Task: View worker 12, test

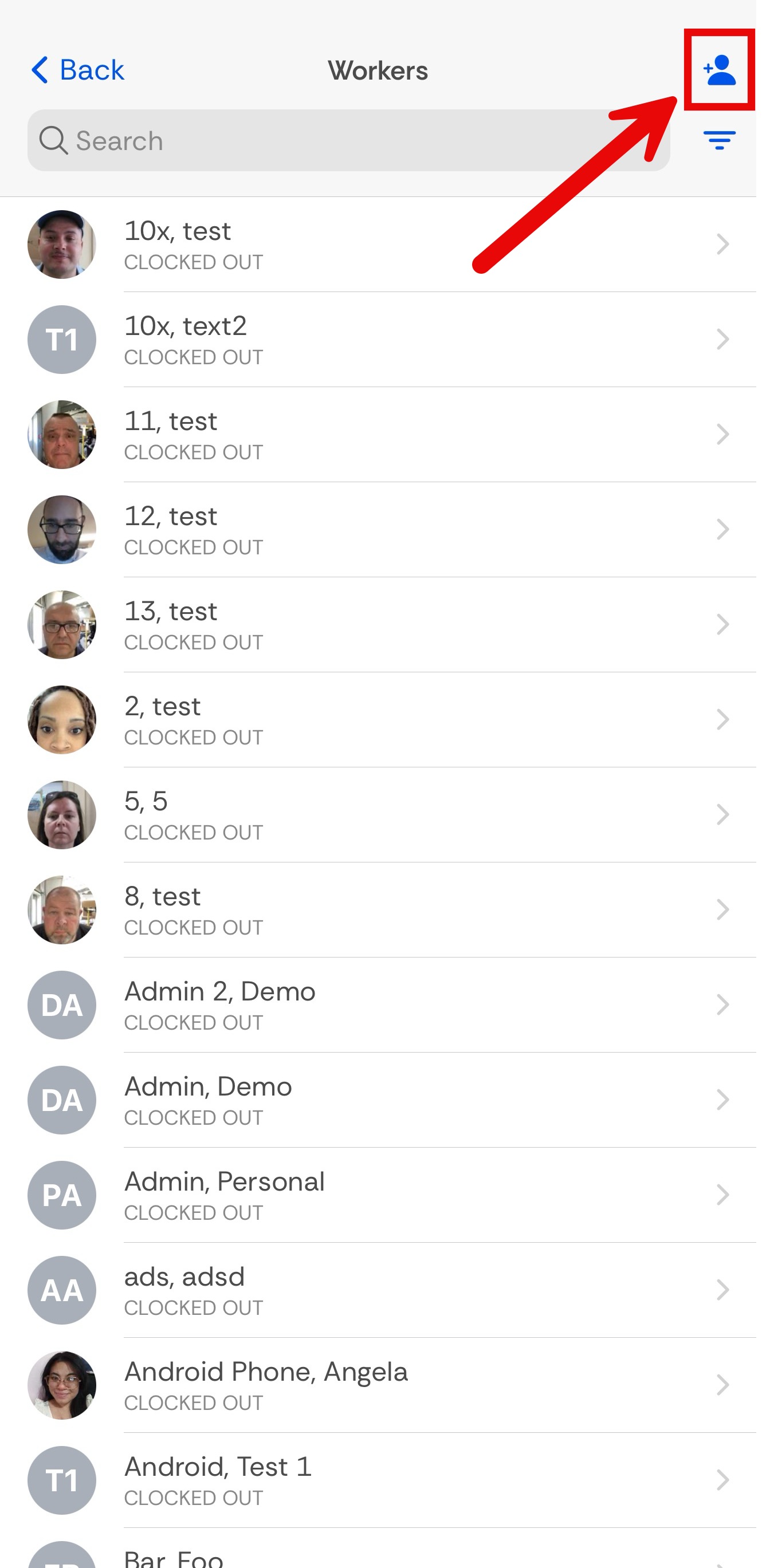Action: (x=380, y=533)
